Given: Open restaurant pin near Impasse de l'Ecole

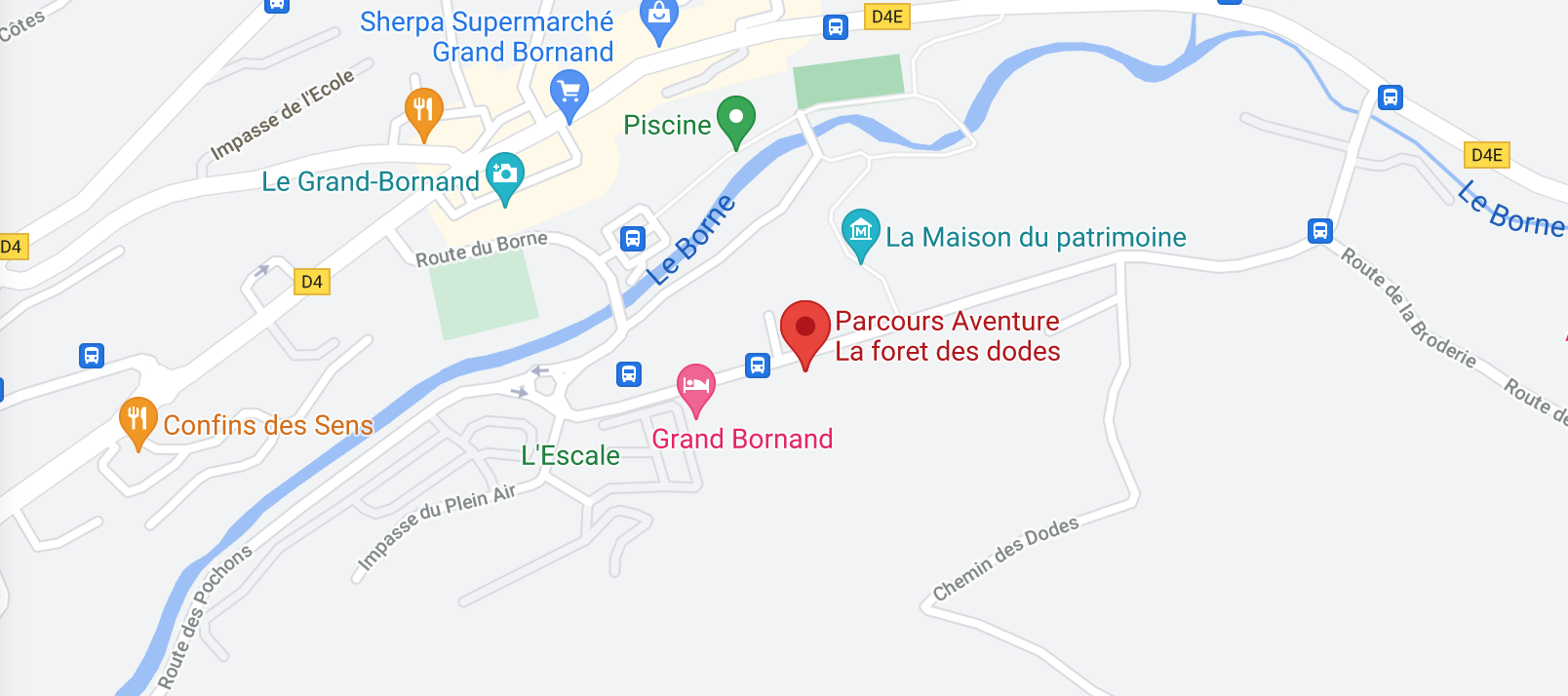Looking at the screenshot, I should 423,109.
